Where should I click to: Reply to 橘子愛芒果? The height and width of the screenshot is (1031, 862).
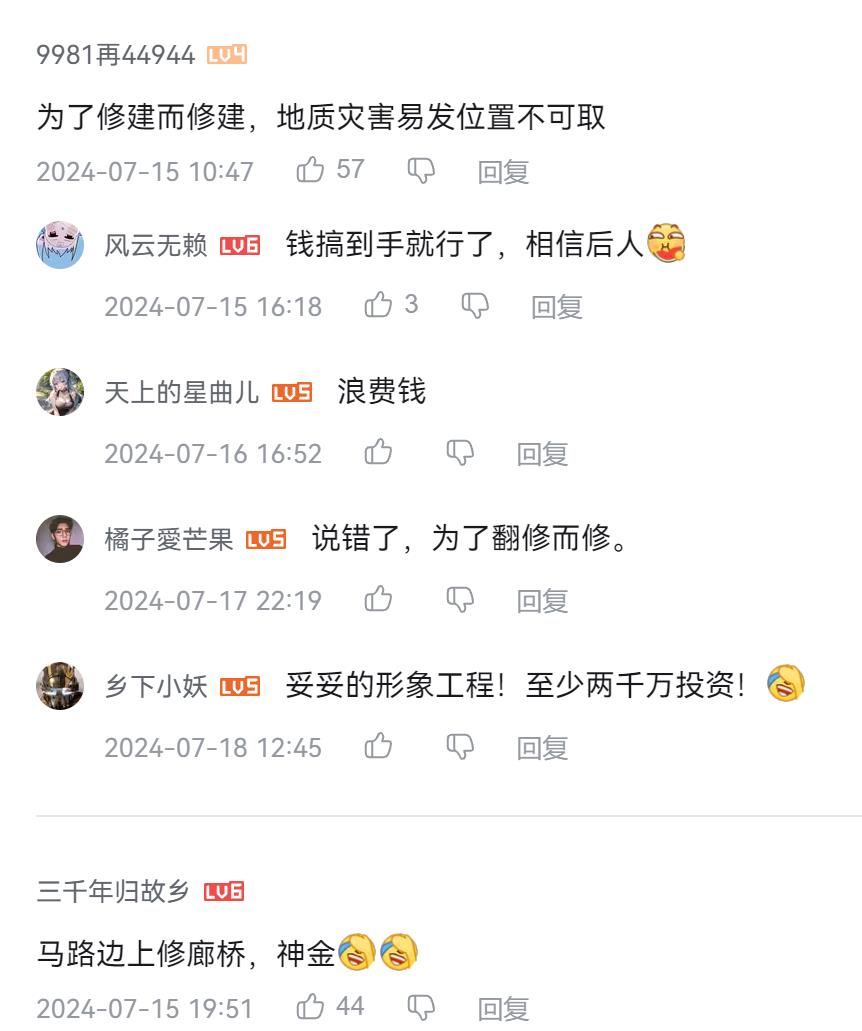[542, 601]
